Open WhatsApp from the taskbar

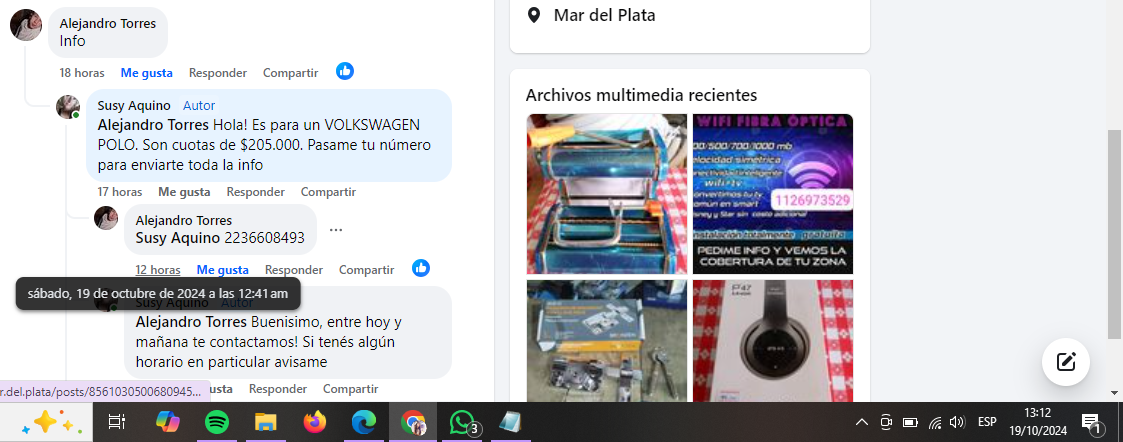(461, 423)
